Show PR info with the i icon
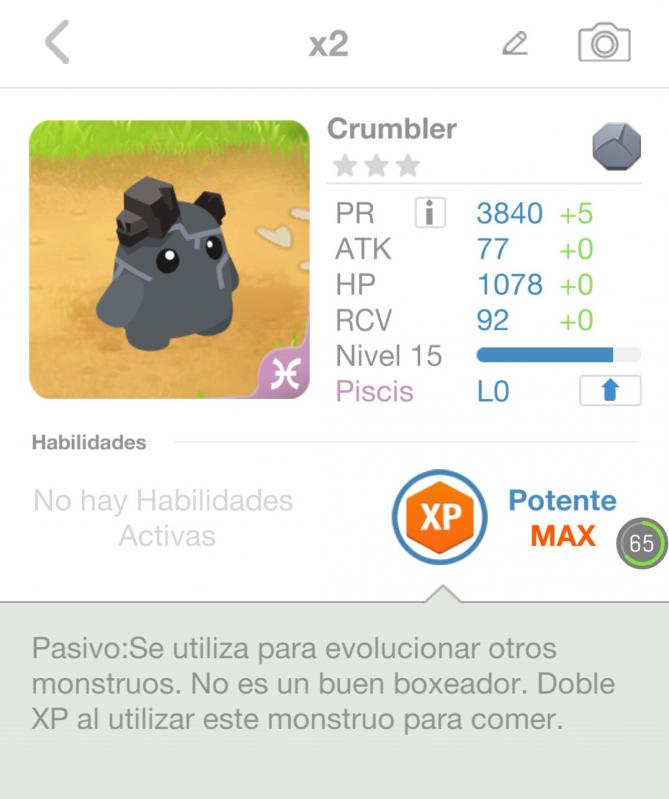This screenshot has width=669, height=799. tap(429, 213)
